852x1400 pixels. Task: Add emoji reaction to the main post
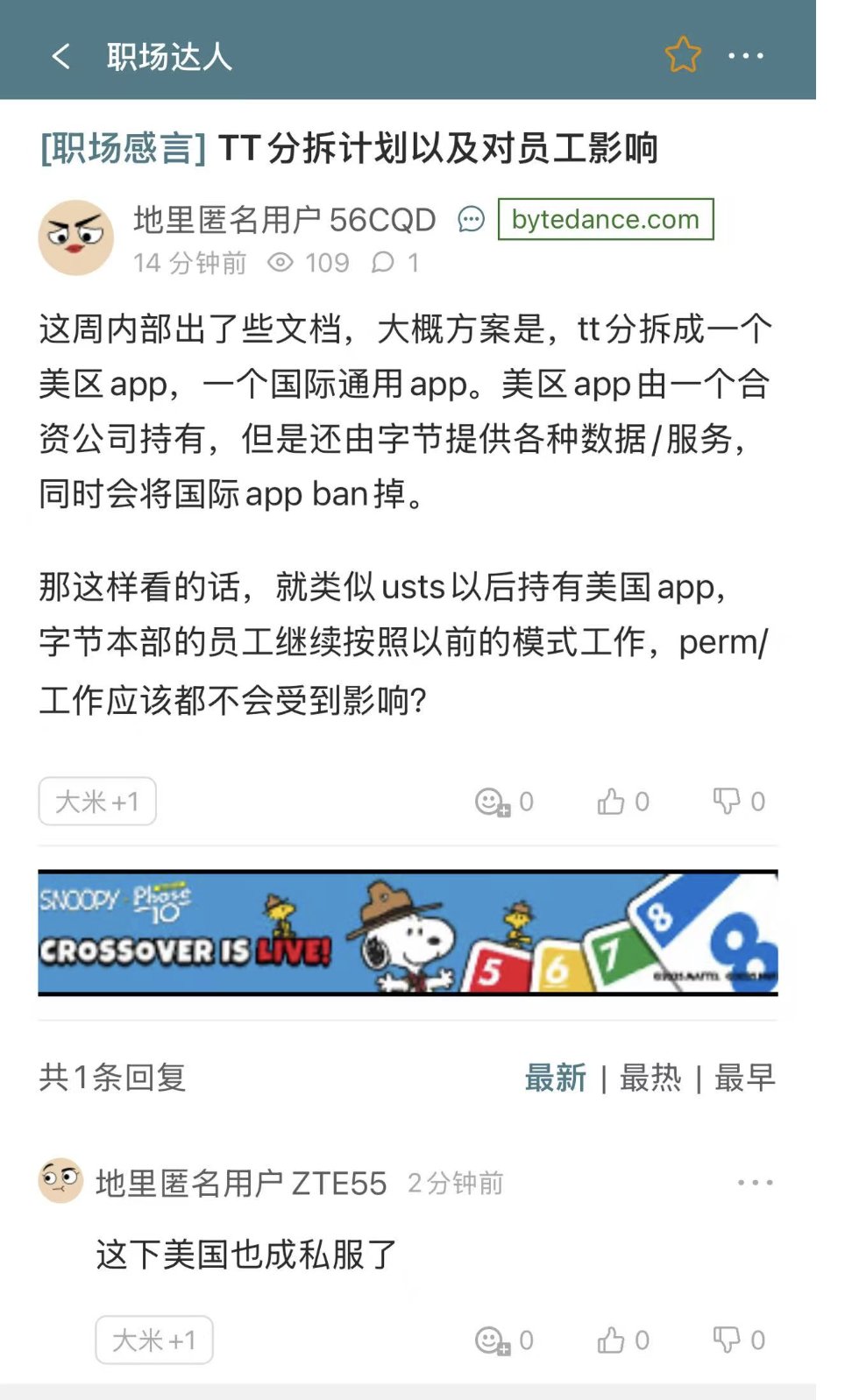click(x=504, y=802)
